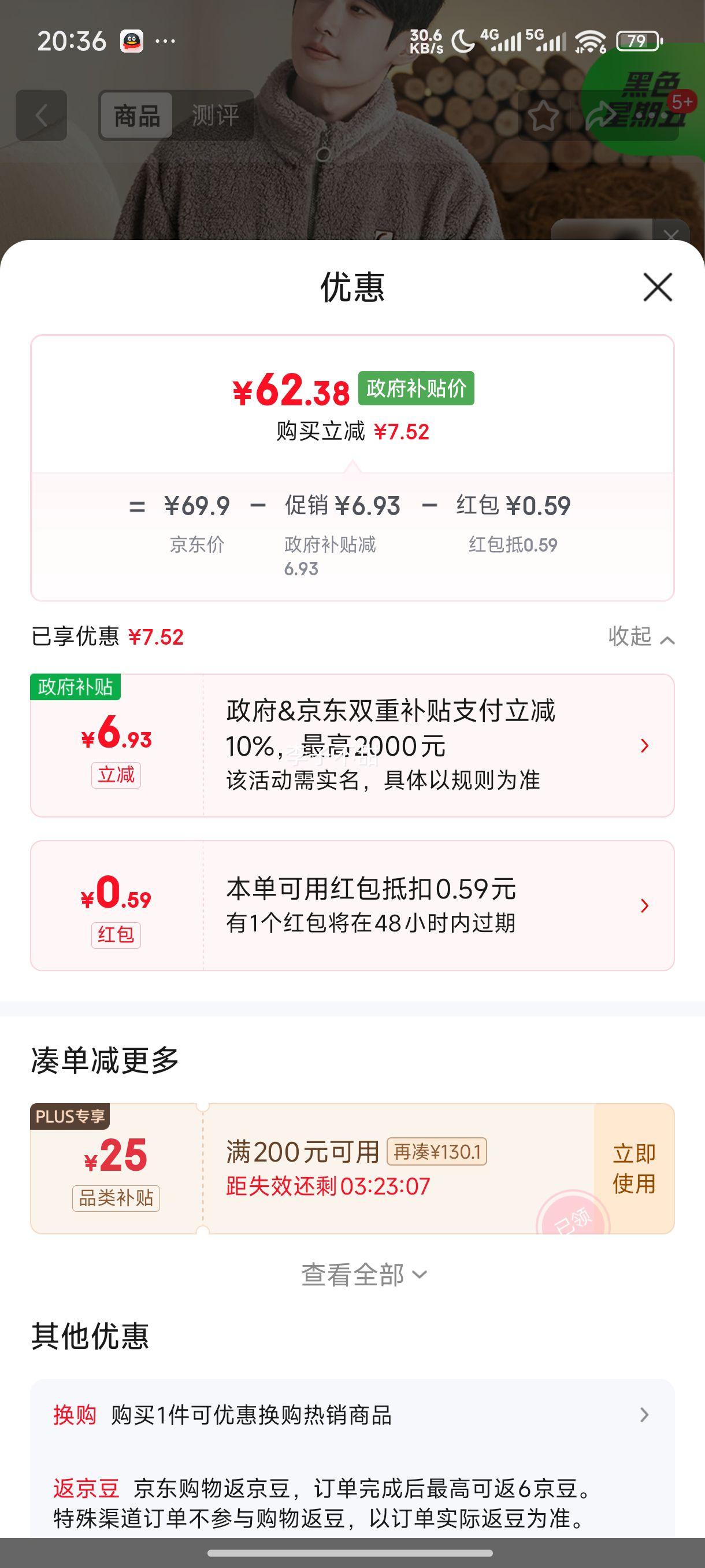The width and height of the screenshot is (705, 1568).
Task: Open the ¥0.59 红包 details chevron
Action: [x=645, y=905]
